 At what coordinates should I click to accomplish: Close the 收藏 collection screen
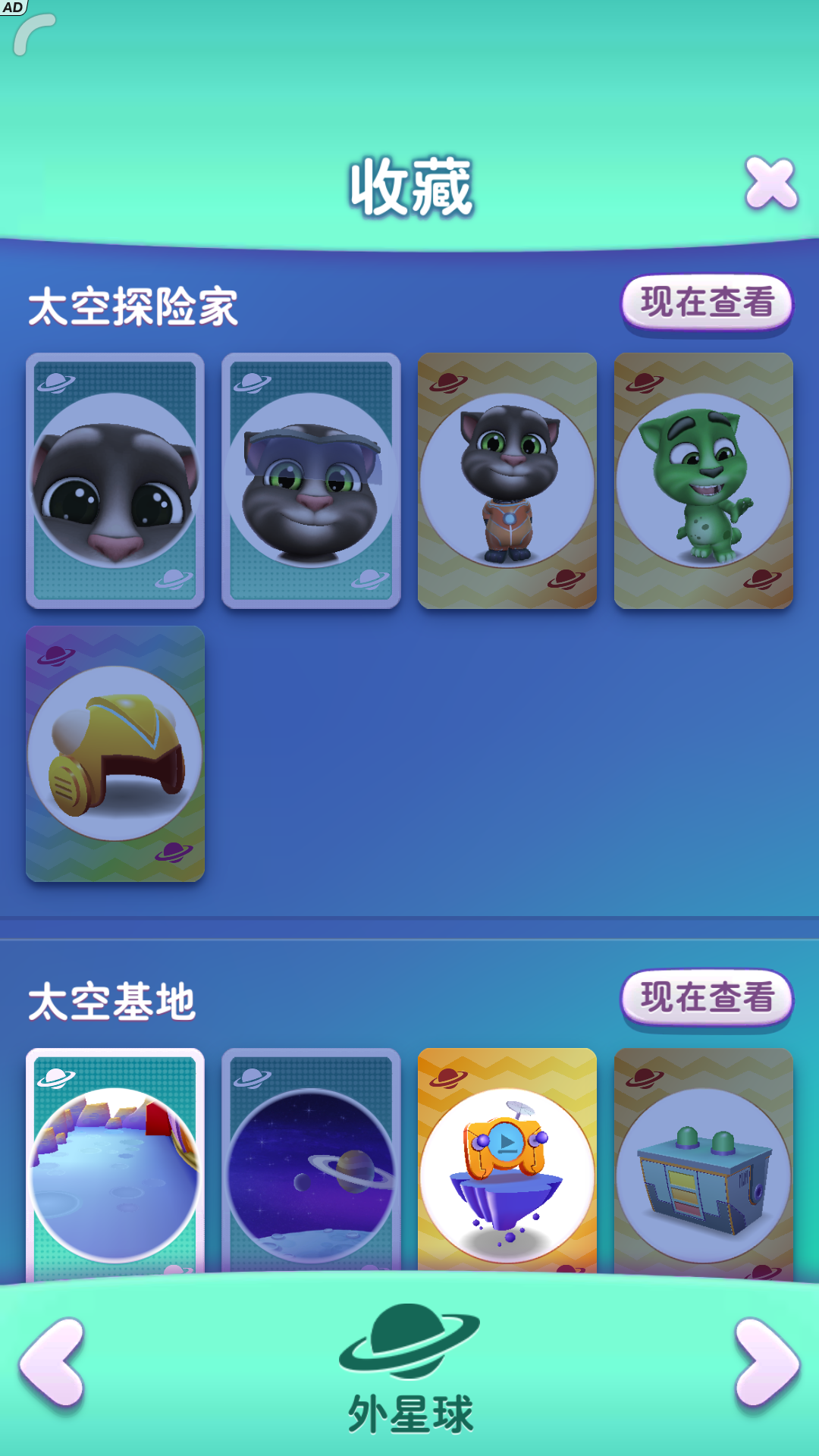click(770, 184)
